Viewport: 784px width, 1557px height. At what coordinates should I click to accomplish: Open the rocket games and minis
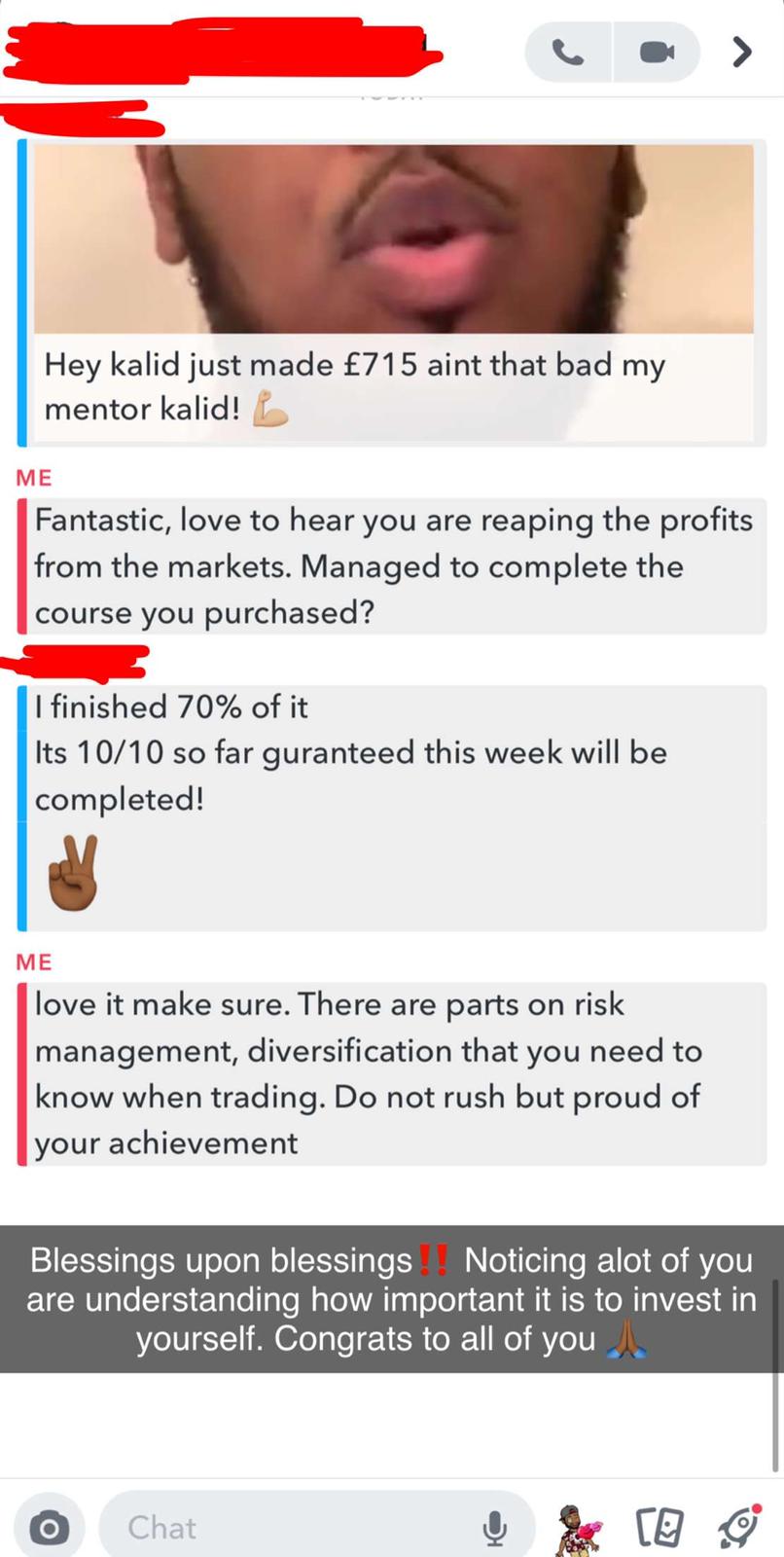tap(737, 1528)
